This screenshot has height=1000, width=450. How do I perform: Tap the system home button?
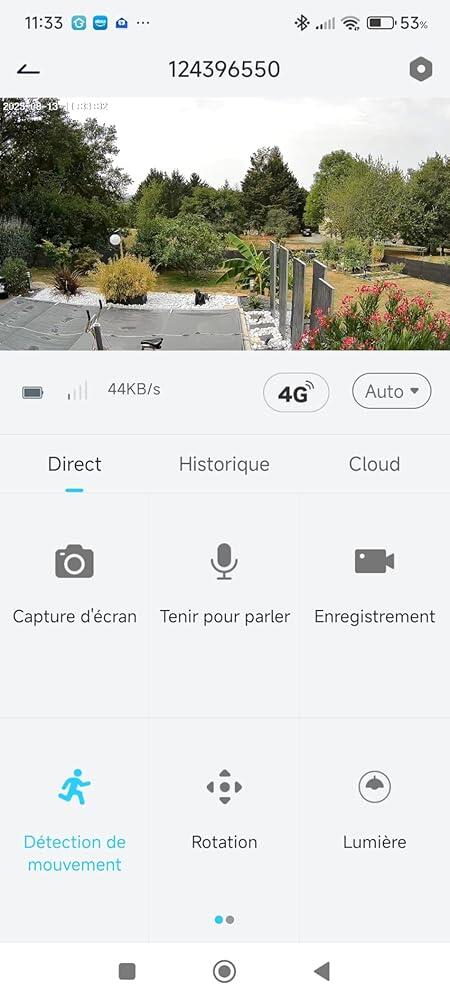coord(224,971)
